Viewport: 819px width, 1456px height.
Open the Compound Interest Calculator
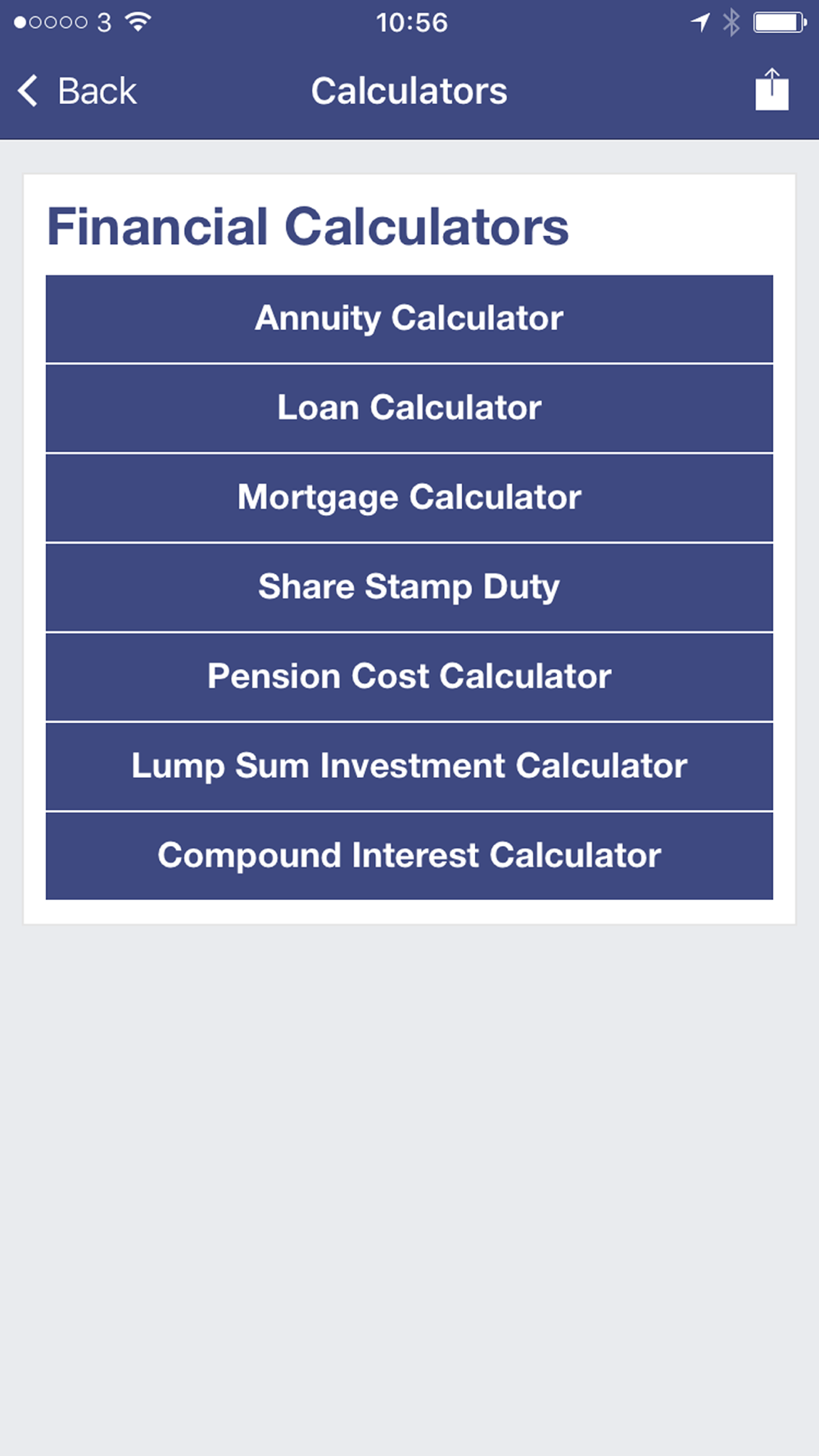click(409, 856)
